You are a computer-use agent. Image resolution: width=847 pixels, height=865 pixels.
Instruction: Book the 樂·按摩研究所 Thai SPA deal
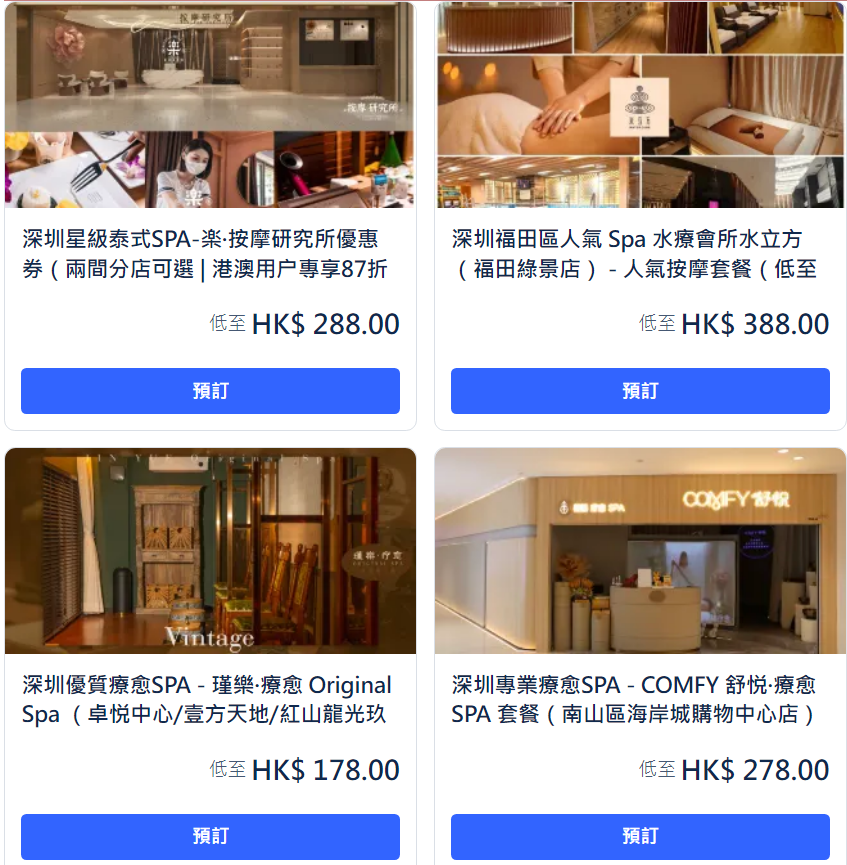[x=210, y=391]
